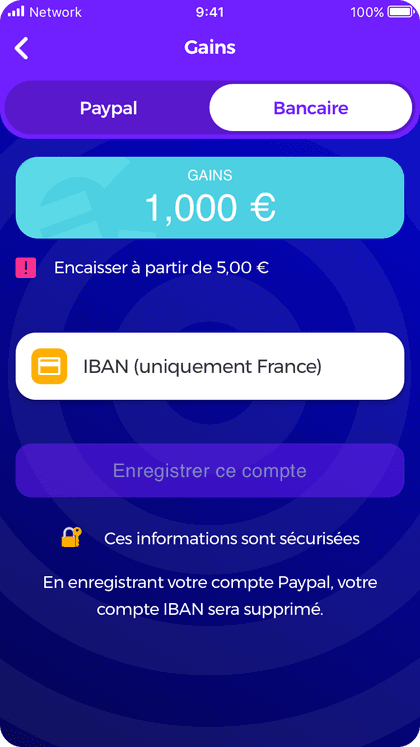Select the Bancaire tab
Screen dimensions: 420x747
tap(310, 108)
